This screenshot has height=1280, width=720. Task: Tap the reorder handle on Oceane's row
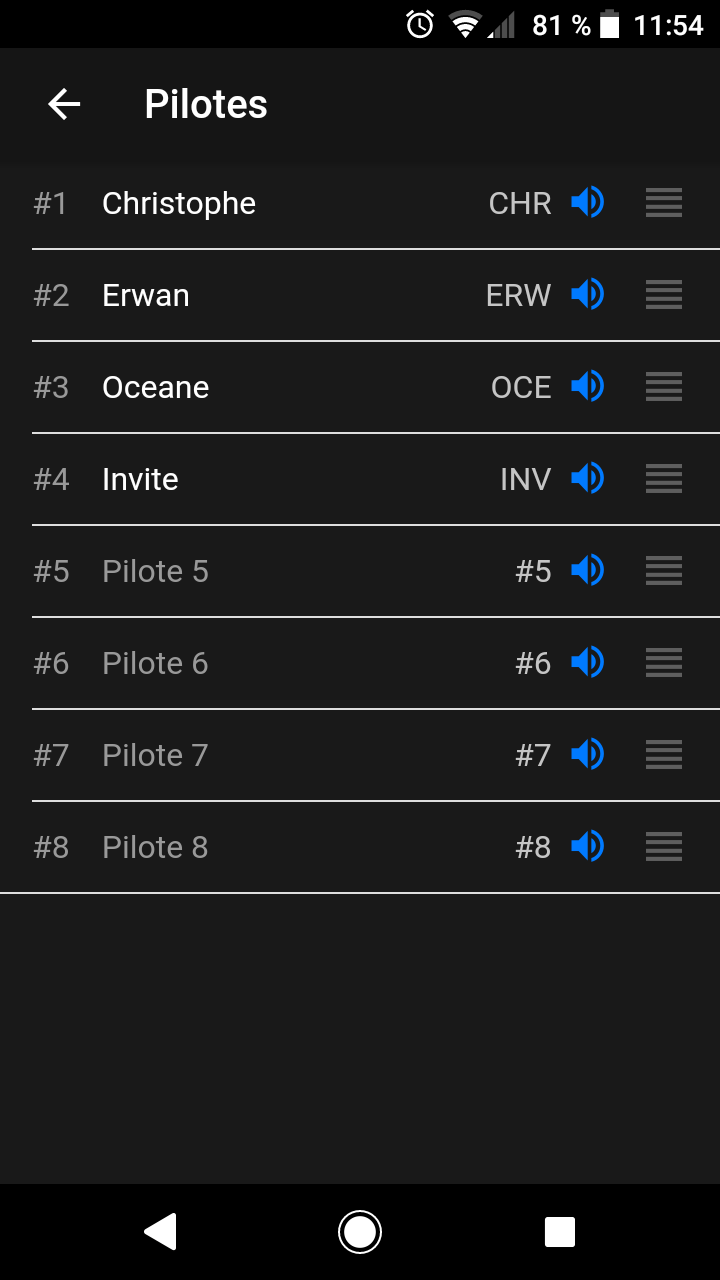[664, 386]
